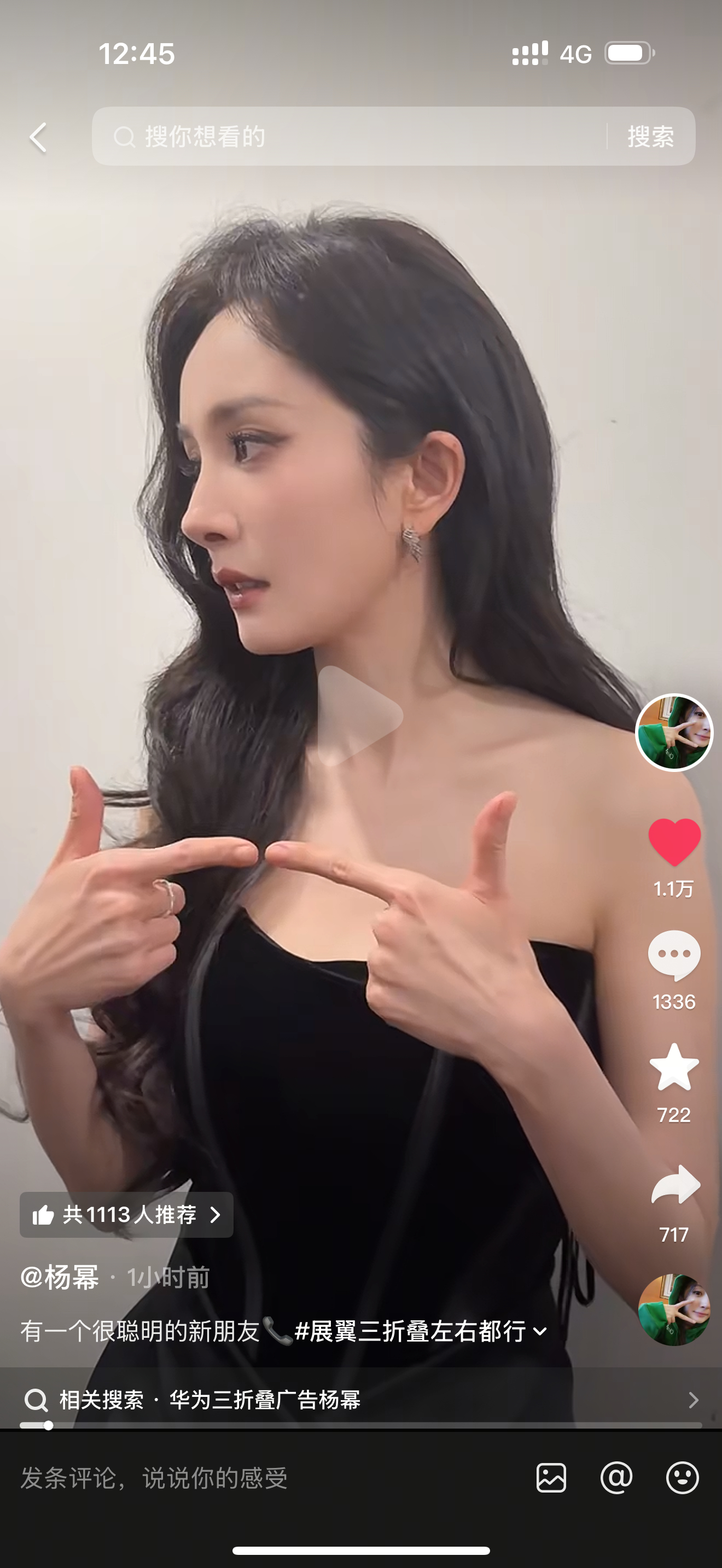Go back with the top-left arrow
722x1568 pixels.
38,137
